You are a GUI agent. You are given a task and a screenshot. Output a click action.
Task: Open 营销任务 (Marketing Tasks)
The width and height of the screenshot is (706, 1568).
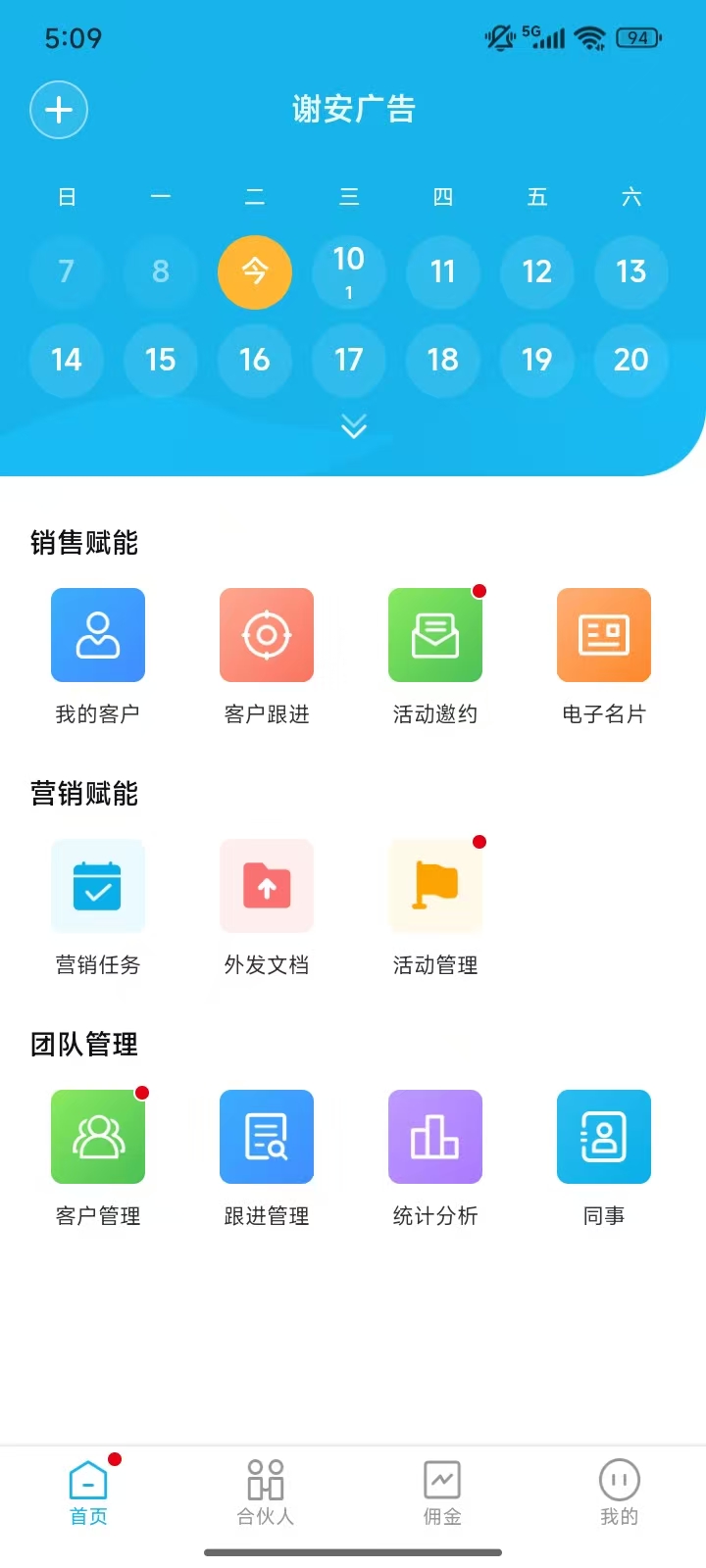click(98, 886)
